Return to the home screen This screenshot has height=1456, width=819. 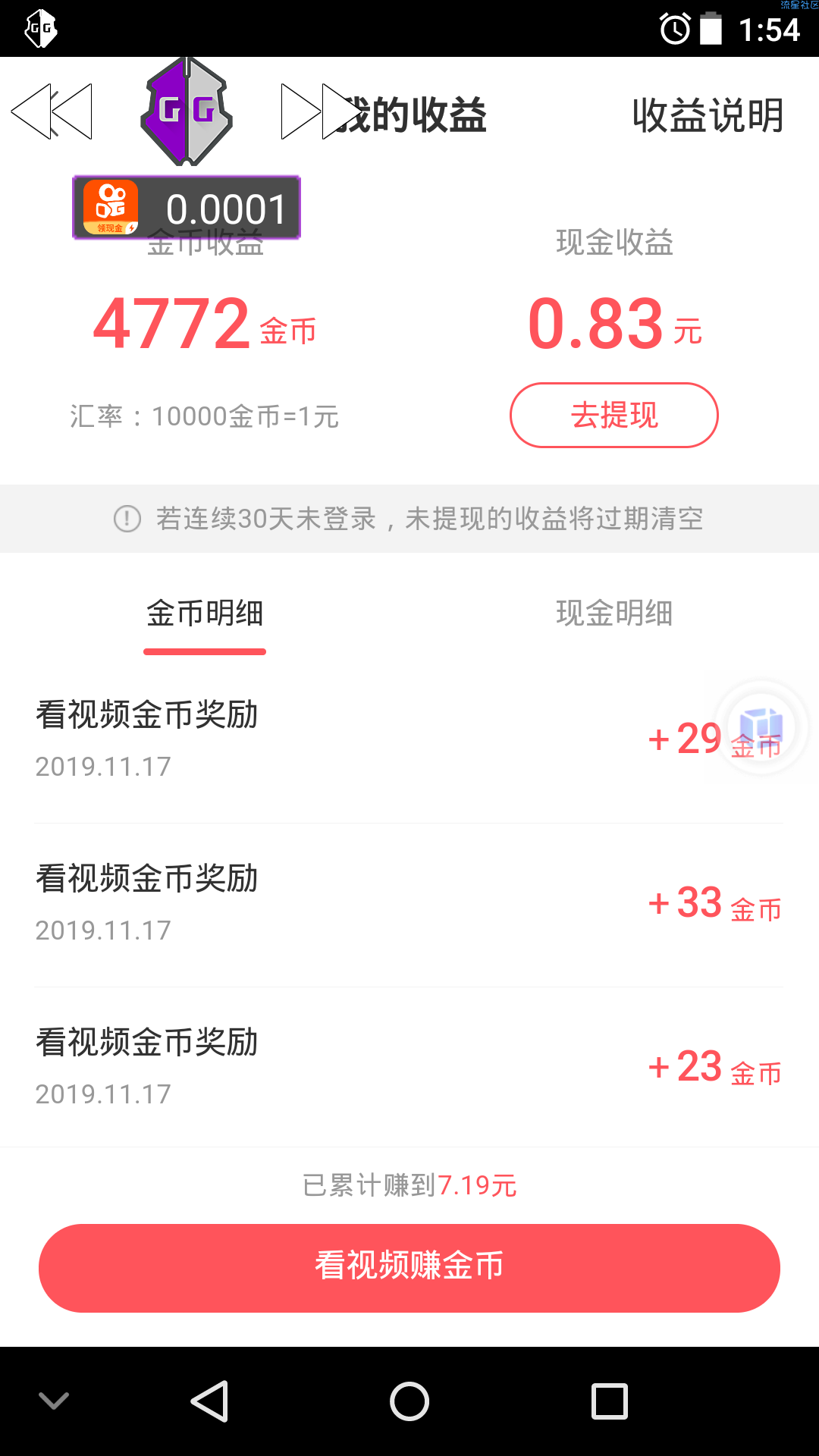[x=409, y=1401]
